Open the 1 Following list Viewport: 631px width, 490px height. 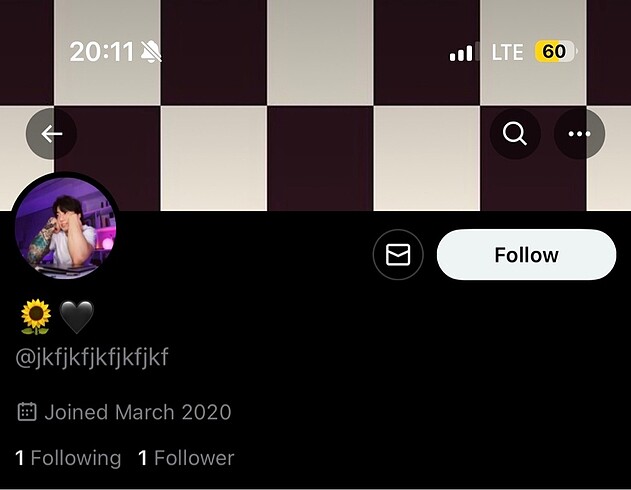[x=68, y=458]
